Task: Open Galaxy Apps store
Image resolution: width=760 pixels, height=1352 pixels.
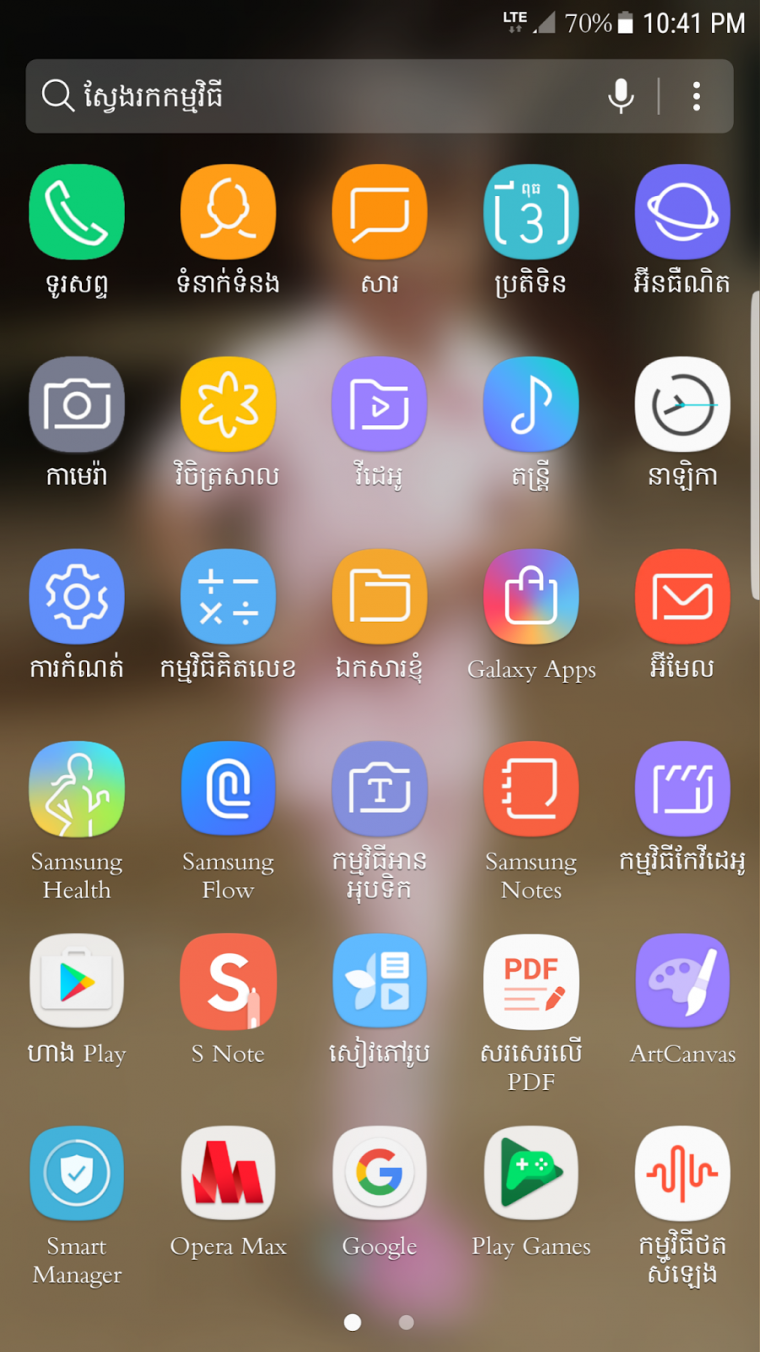Action: pyautogui.click(x=531, y=596)
